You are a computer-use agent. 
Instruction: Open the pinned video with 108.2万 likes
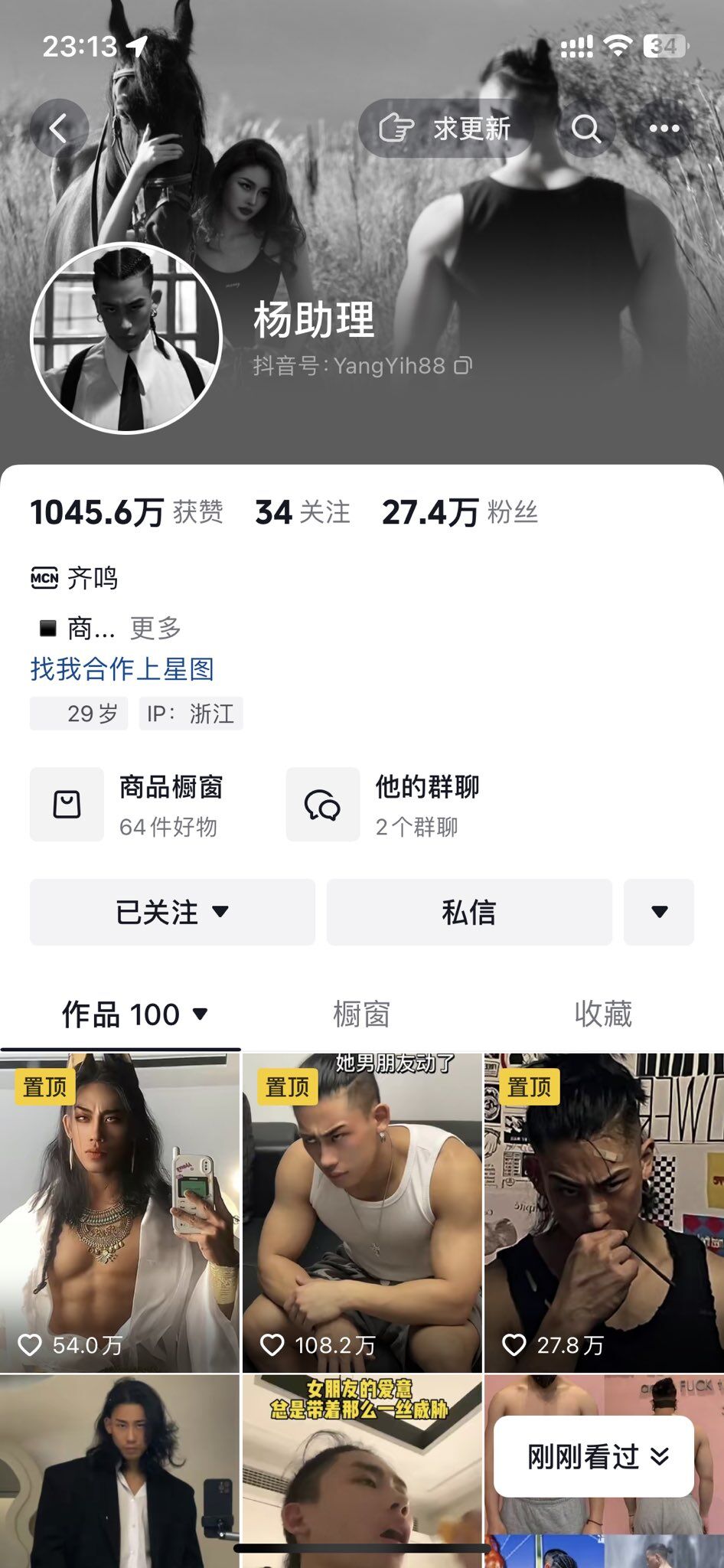pyautogui.click(x=362, y=1213)
